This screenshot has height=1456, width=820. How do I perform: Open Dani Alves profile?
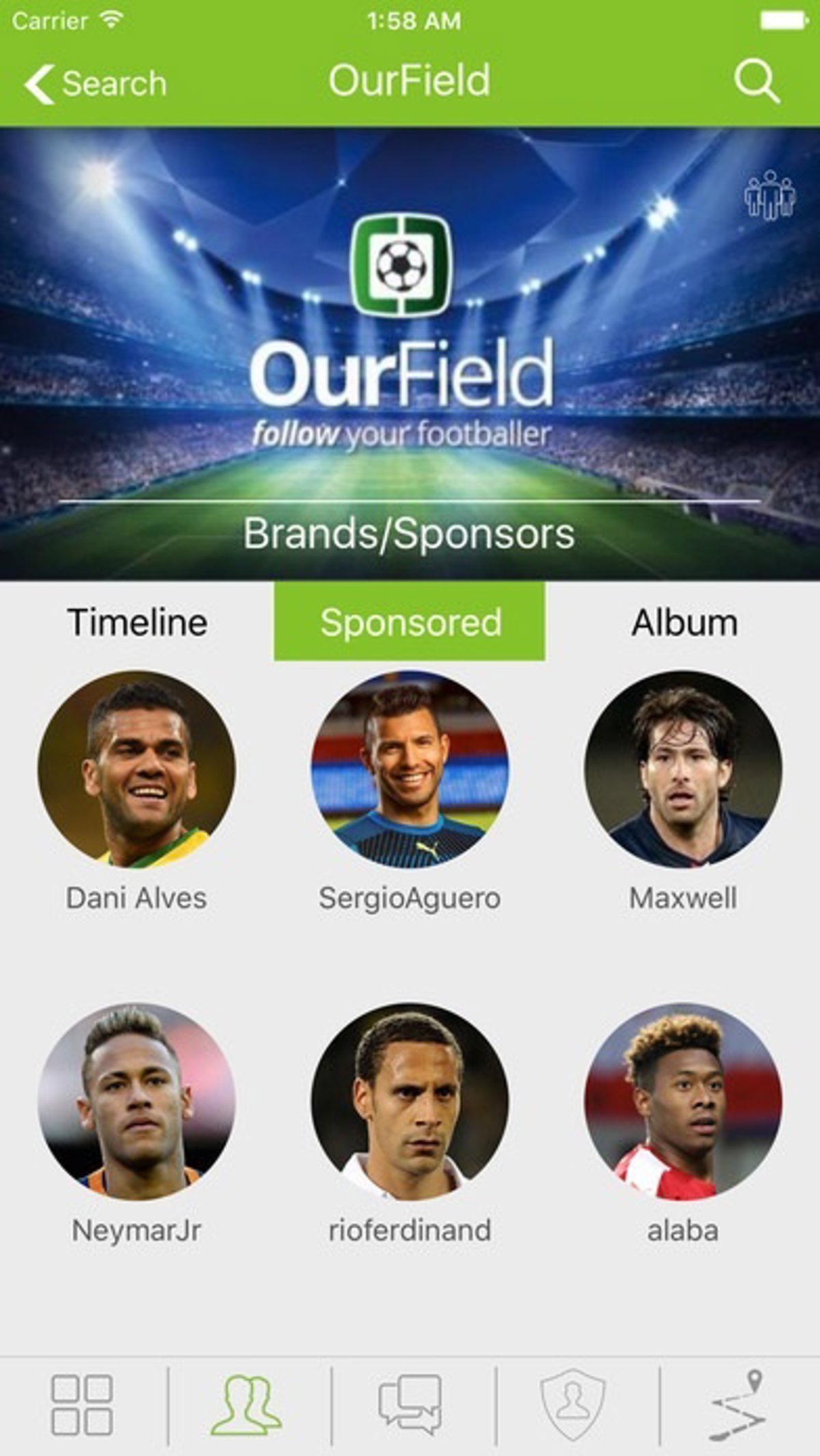point(137,769)
